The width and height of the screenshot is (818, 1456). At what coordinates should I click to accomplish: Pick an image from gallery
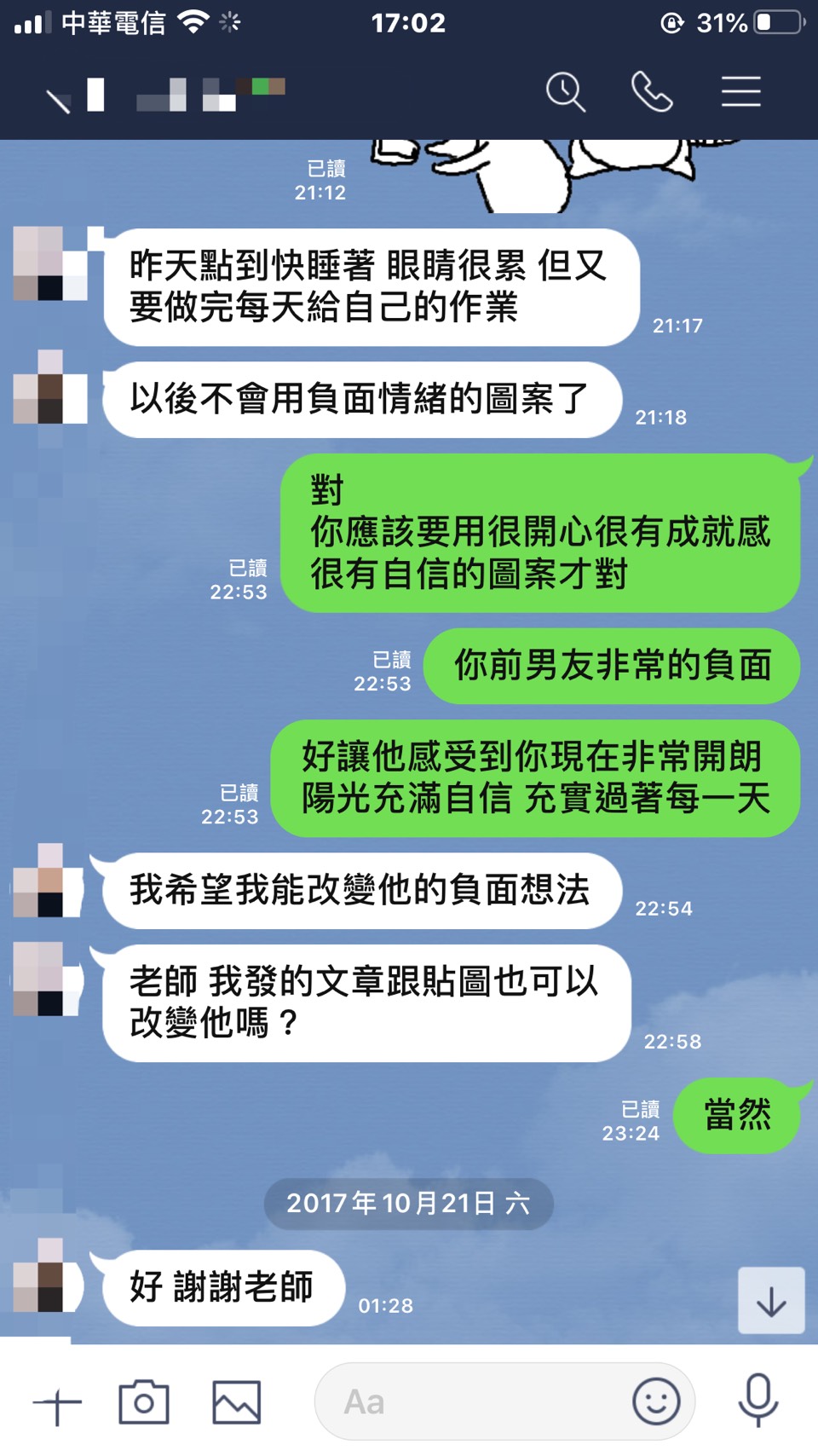(236, 1402)
